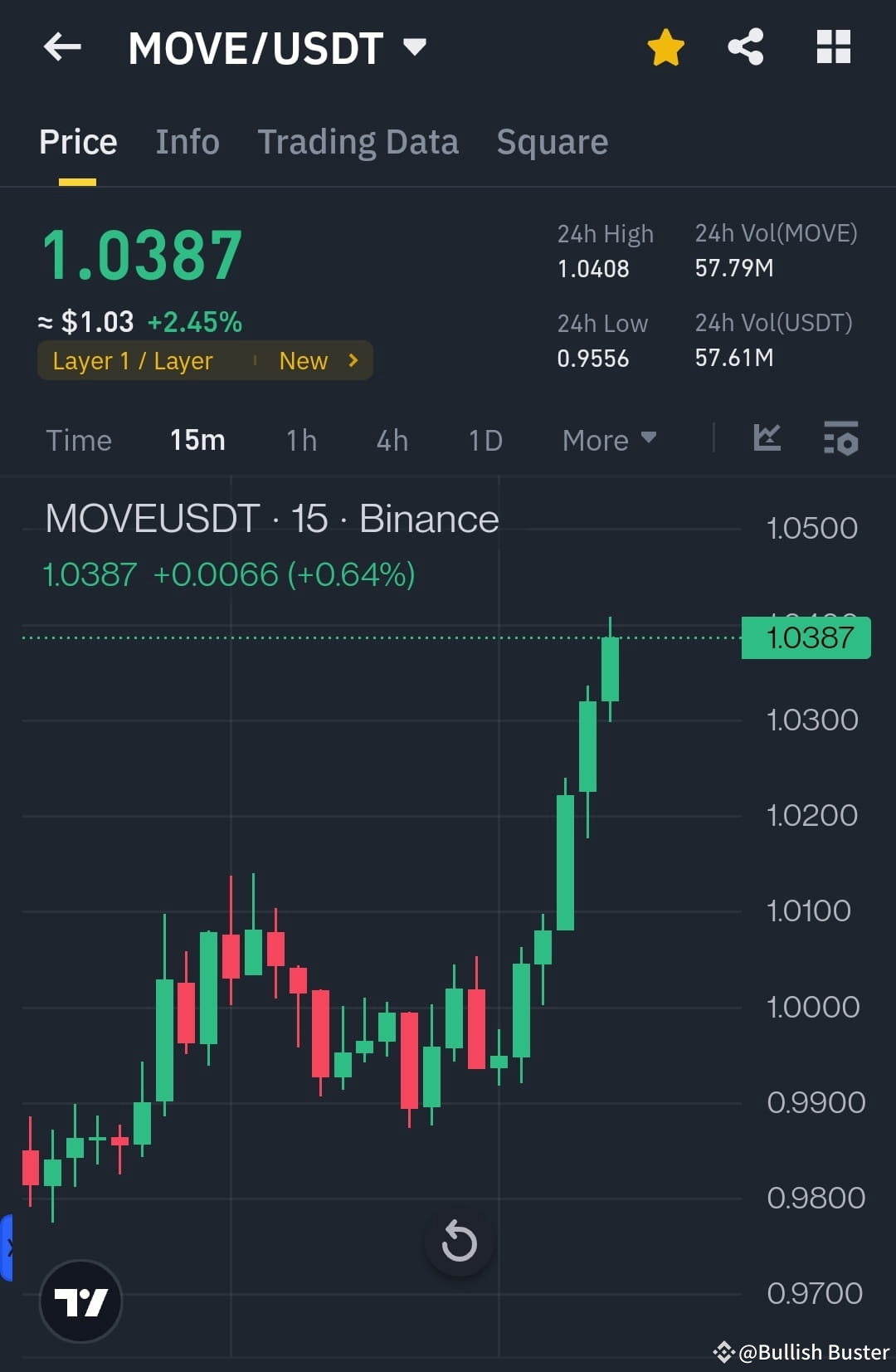Screen dimensions: 896x1372
Task: Tap the TradingView logo on the chart
Action: click(80, 1302)
